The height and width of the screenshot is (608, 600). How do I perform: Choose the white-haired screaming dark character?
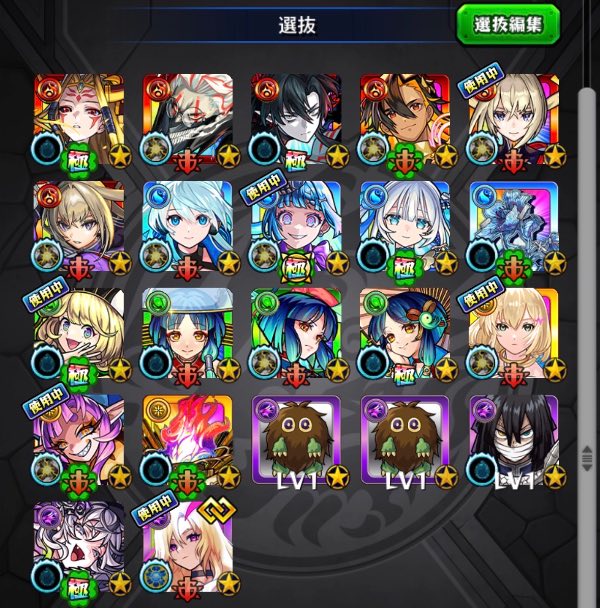(80, 547)
